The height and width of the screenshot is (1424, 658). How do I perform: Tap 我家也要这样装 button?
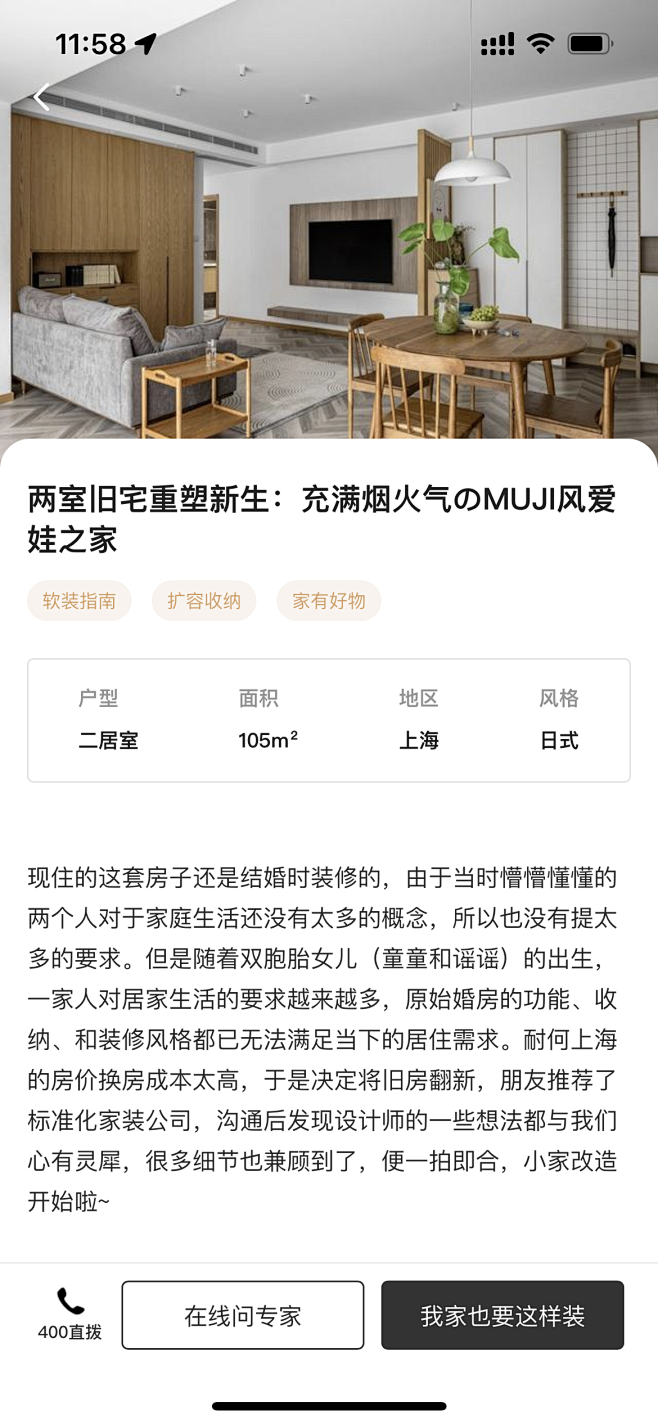502,1315
